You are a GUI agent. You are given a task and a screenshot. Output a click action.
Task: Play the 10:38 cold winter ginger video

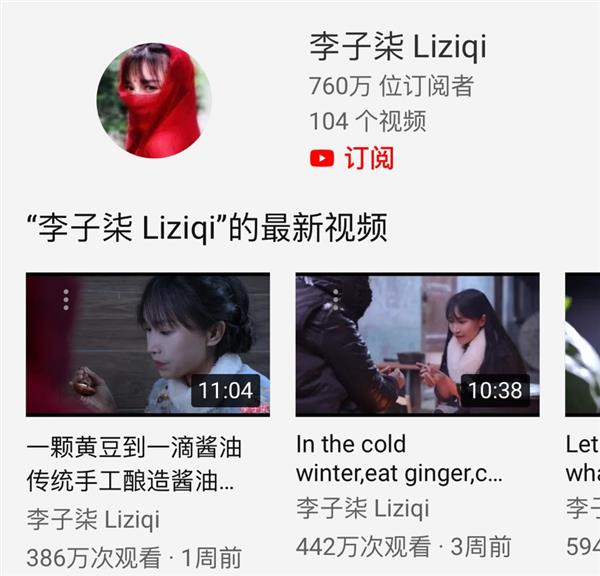(x=417, y=345)
